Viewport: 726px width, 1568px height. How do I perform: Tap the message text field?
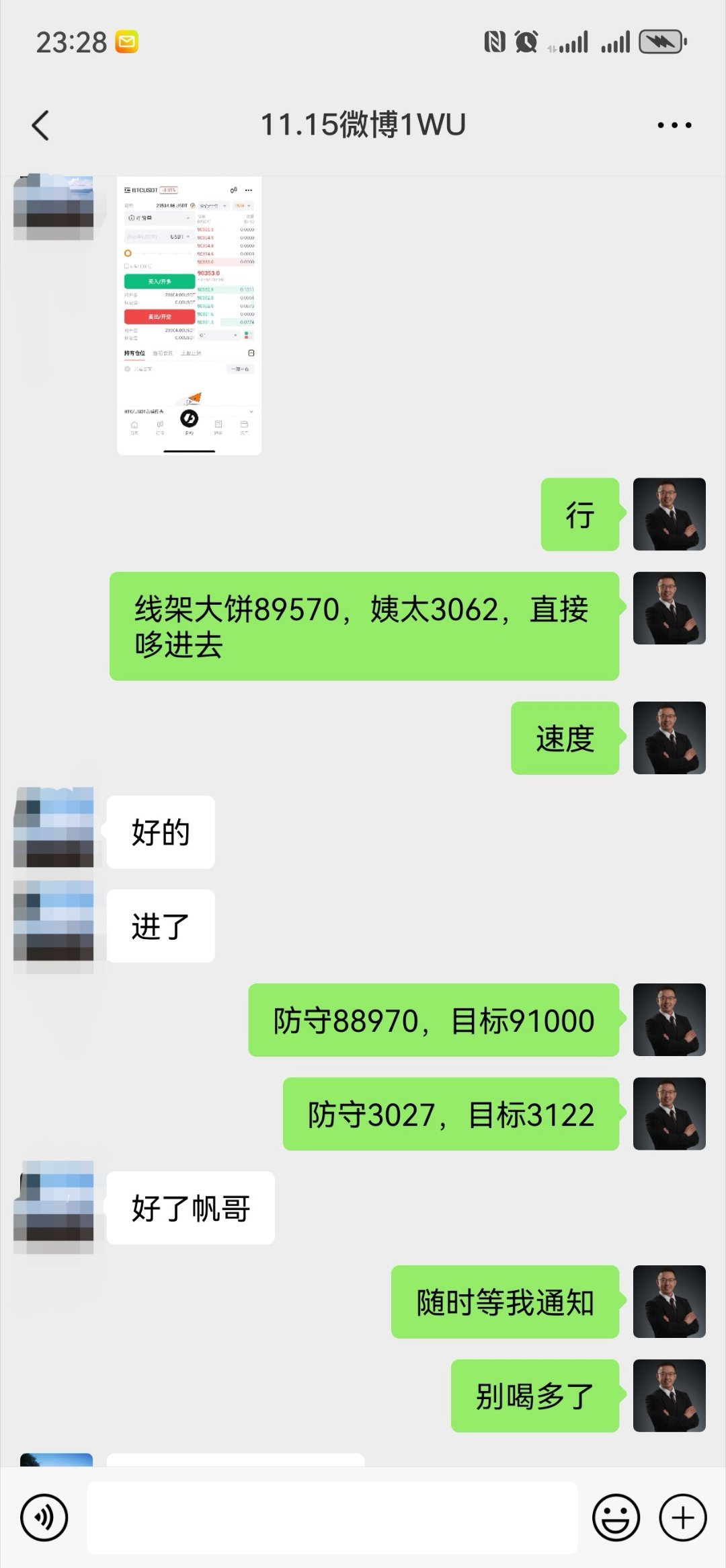(332, 1518)
